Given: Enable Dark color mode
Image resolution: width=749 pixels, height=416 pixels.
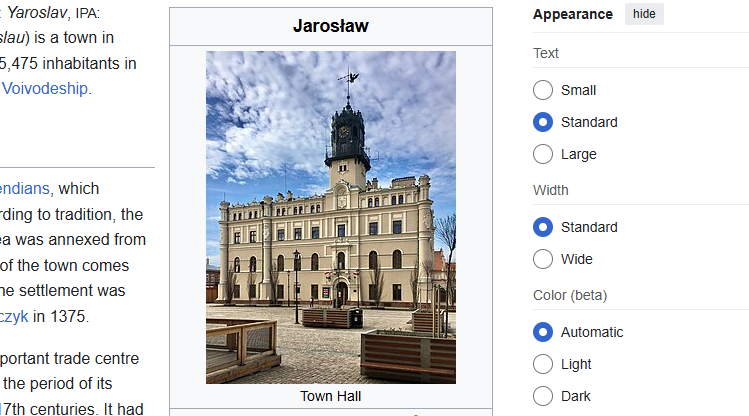Looking at the screenshot, I should click(x=543, y=396).
